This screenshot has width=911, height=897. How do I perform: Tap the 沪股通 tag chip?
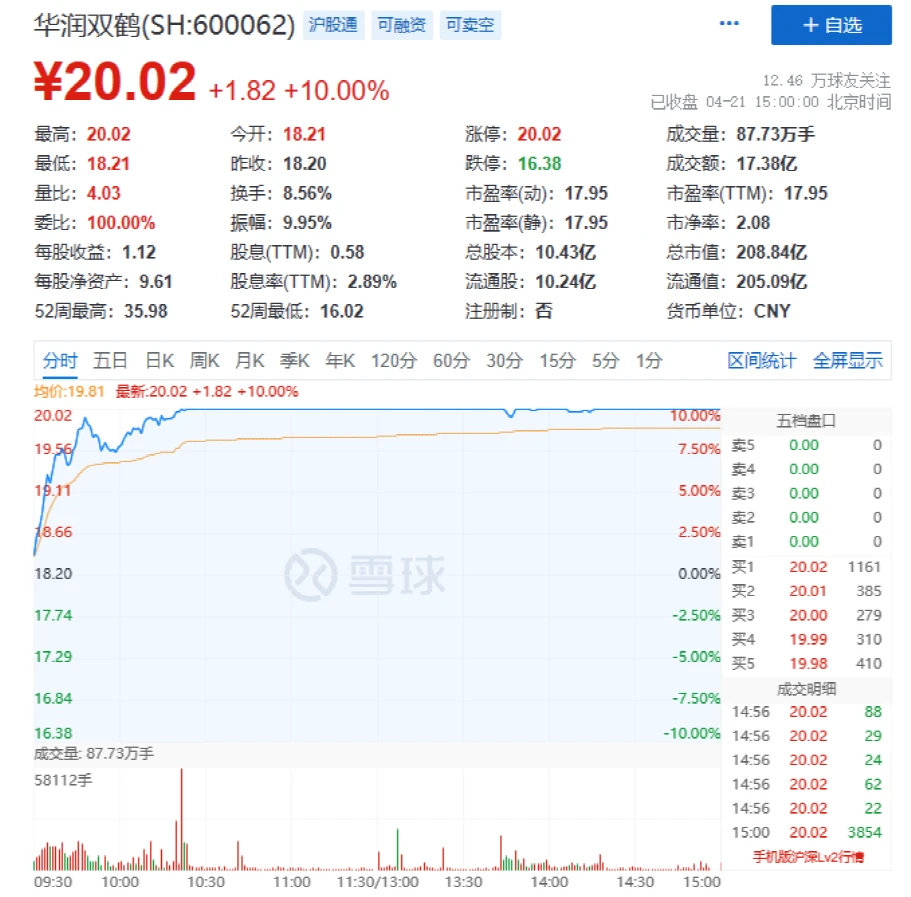tap(333, 25)
